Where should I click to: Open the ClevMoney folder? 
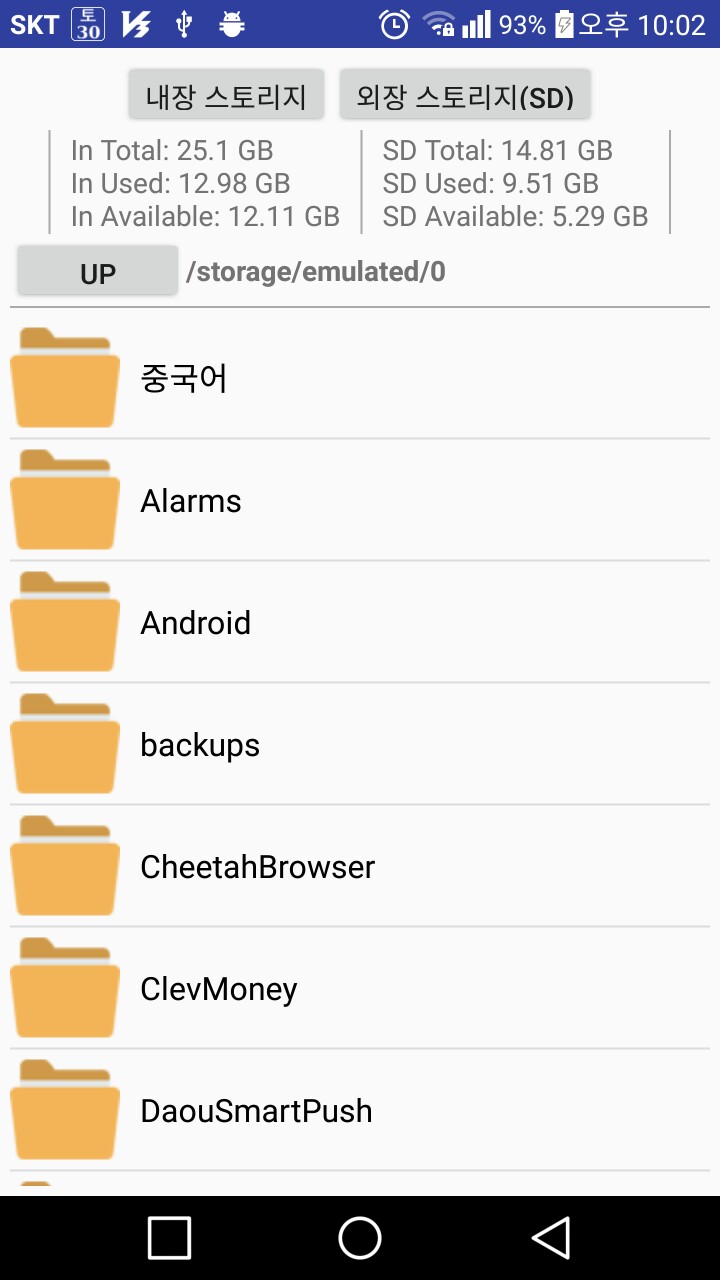click(x=360, y=988)
